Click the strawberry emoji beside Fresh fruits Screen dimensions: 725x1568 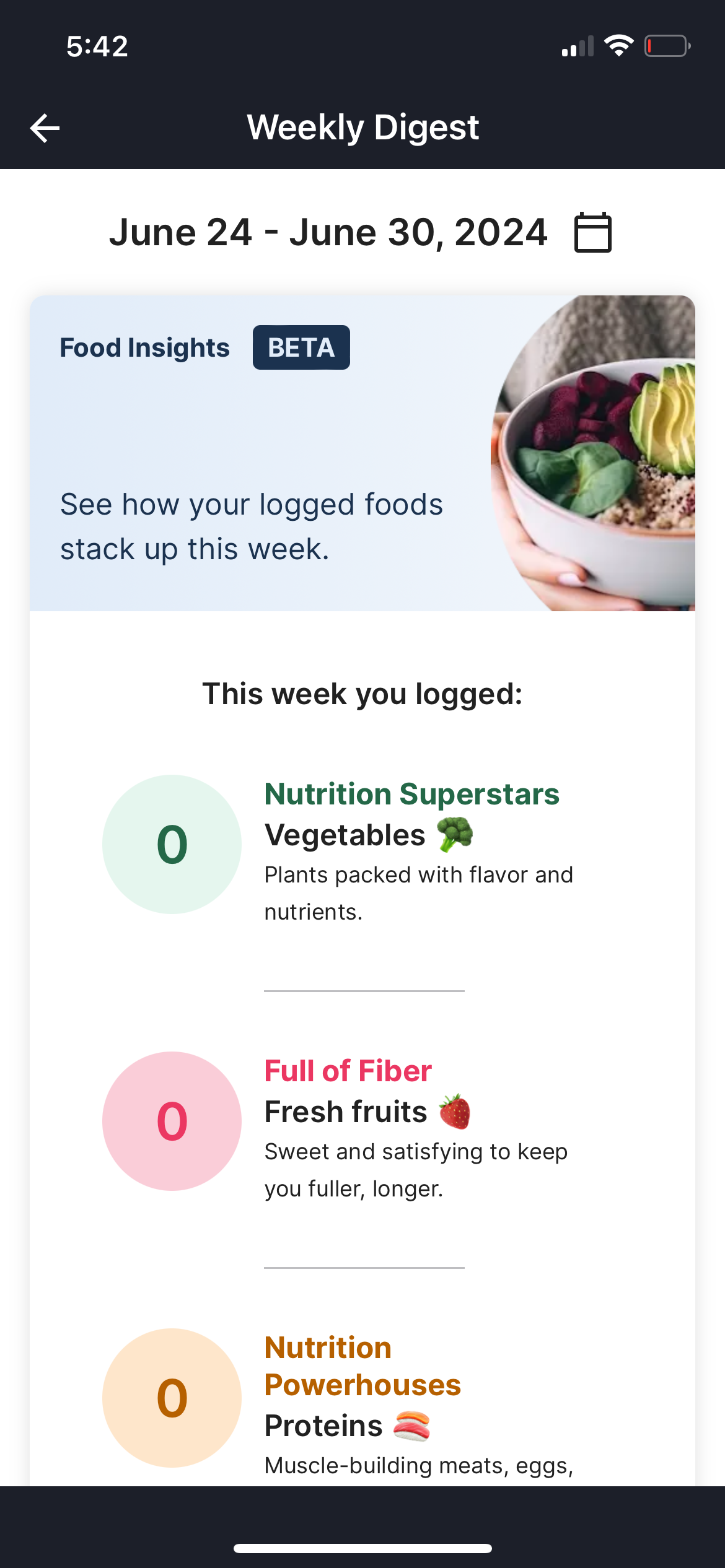coord(454,1112)
